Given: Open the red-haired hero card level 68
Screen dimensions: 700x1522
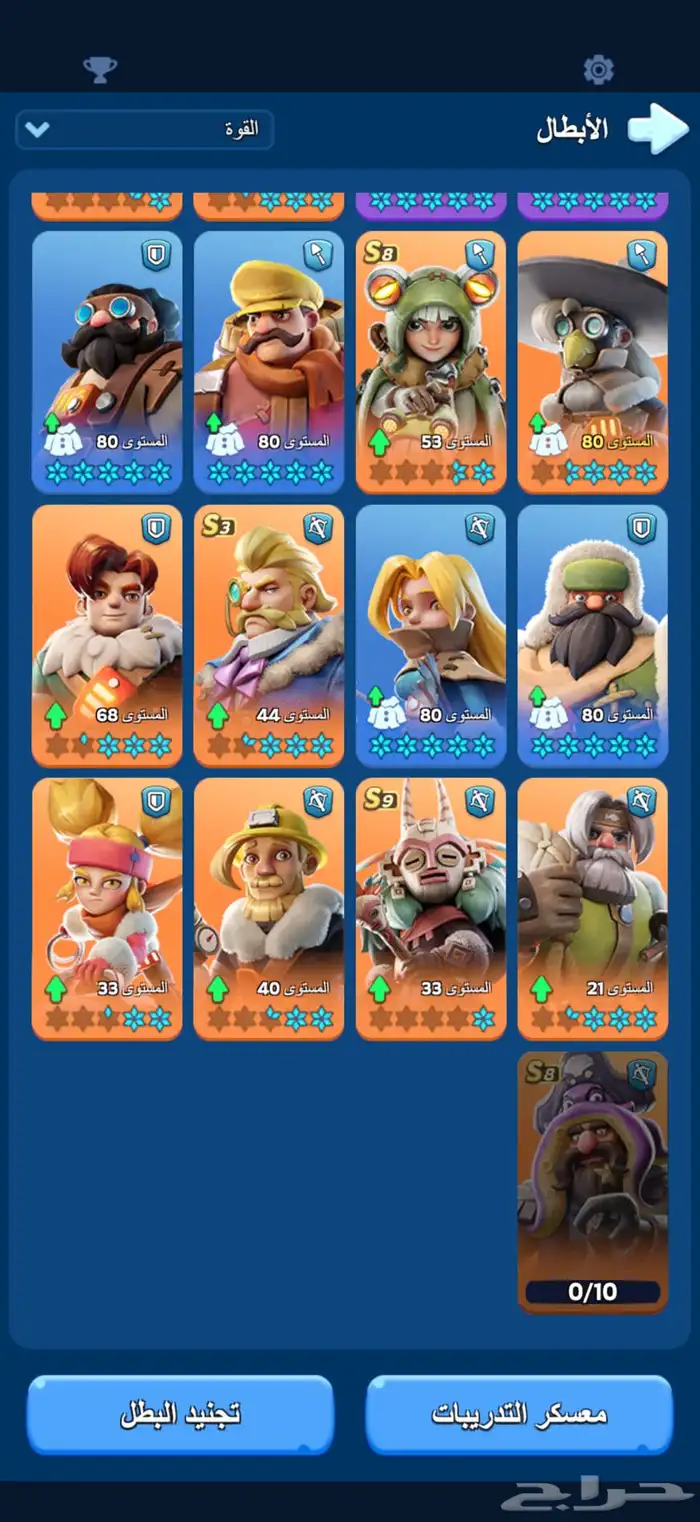Looking at the screenshot, I should pyautogui.click(x=107, y=636).
